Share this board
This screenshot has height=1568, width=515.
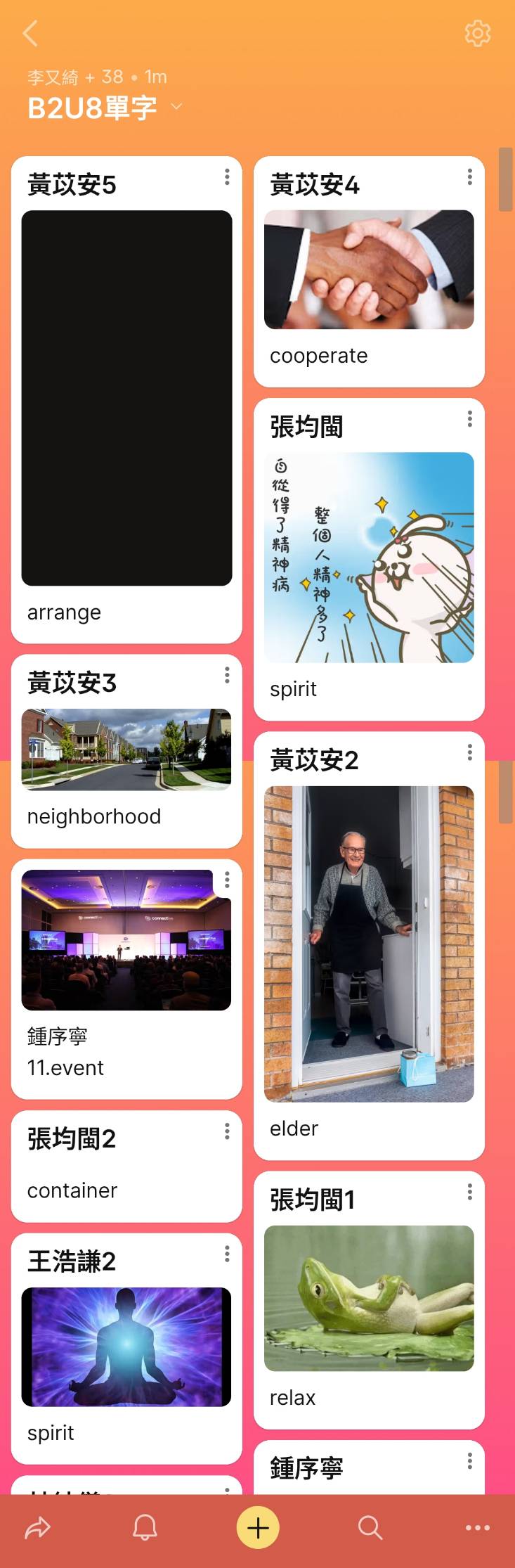(38, 1527)
